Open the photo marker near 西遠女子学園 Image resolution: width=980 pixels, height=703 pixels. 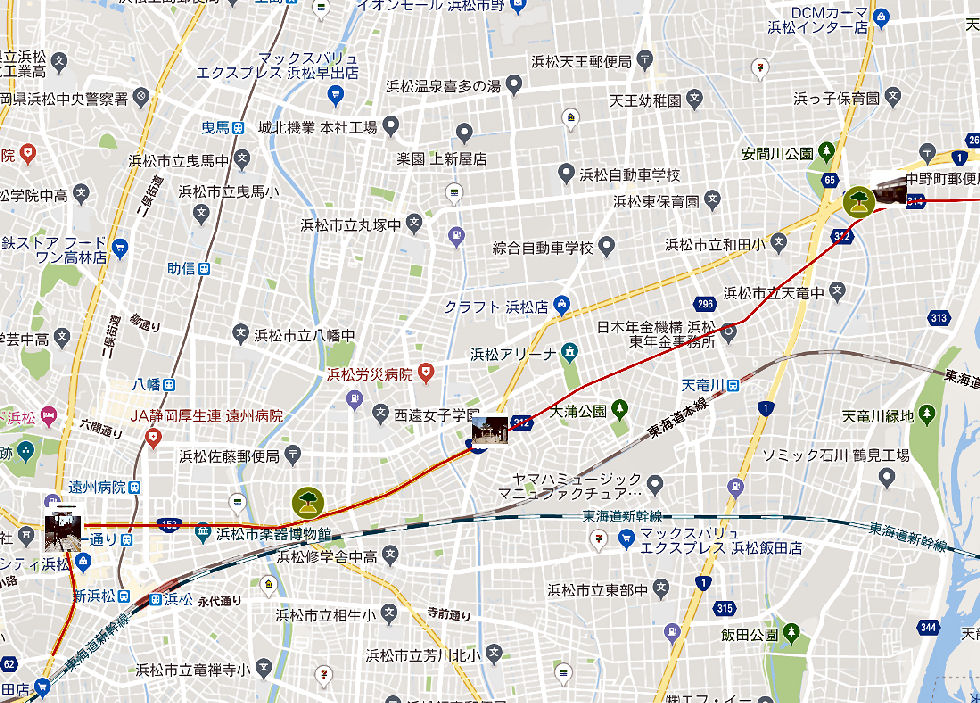487,431
